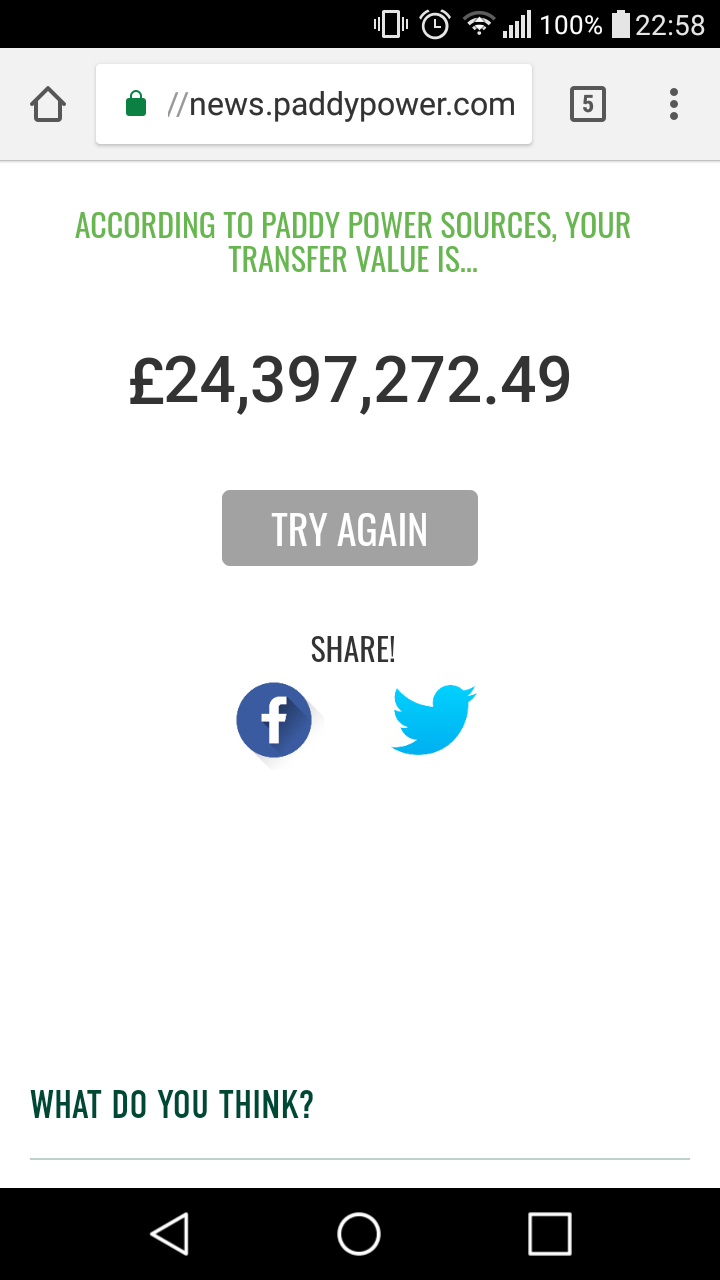The width and height of the screenshot is (720, 1280).
Task: Open the tab switcher showing 5 tabs
Action: [588, 104]
